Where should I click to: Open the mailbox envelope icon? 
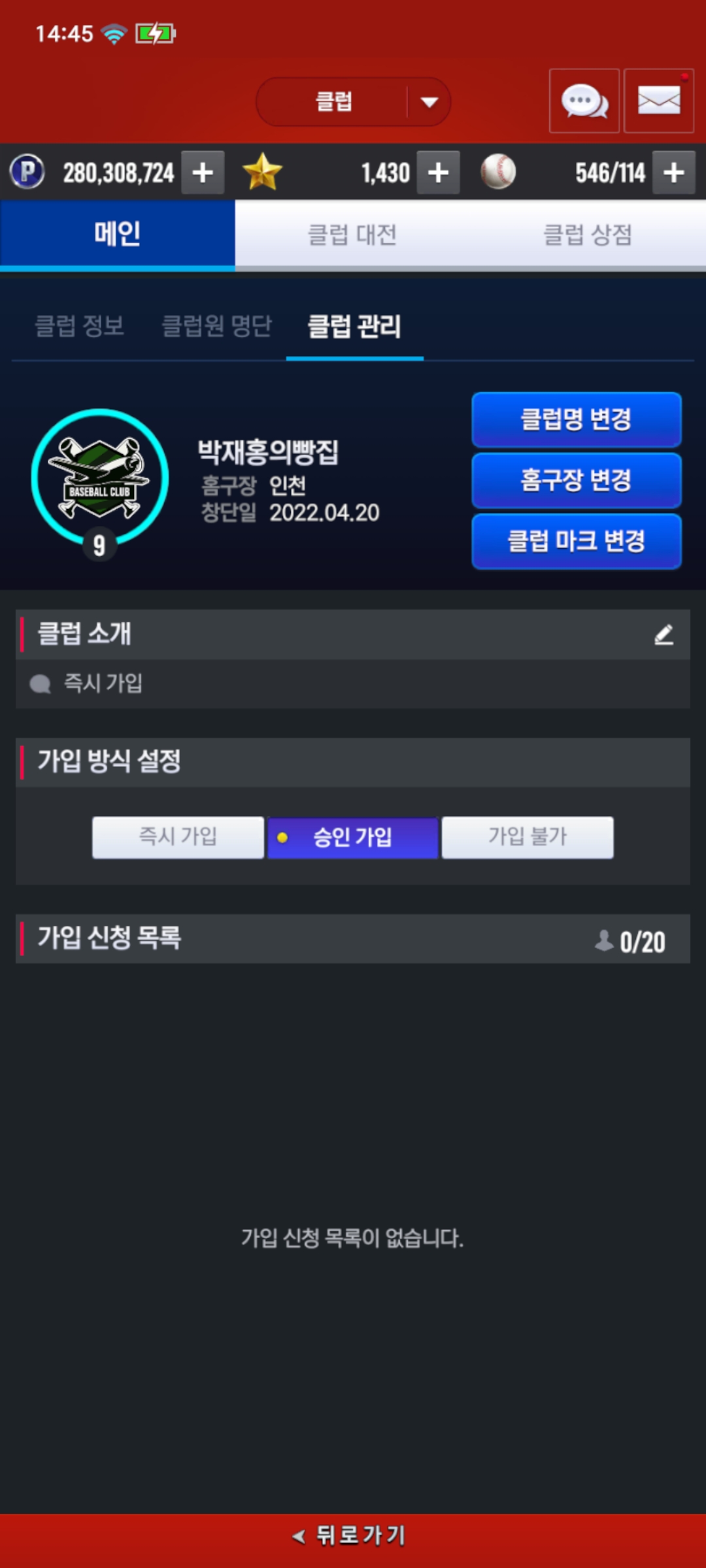(658, 101)
